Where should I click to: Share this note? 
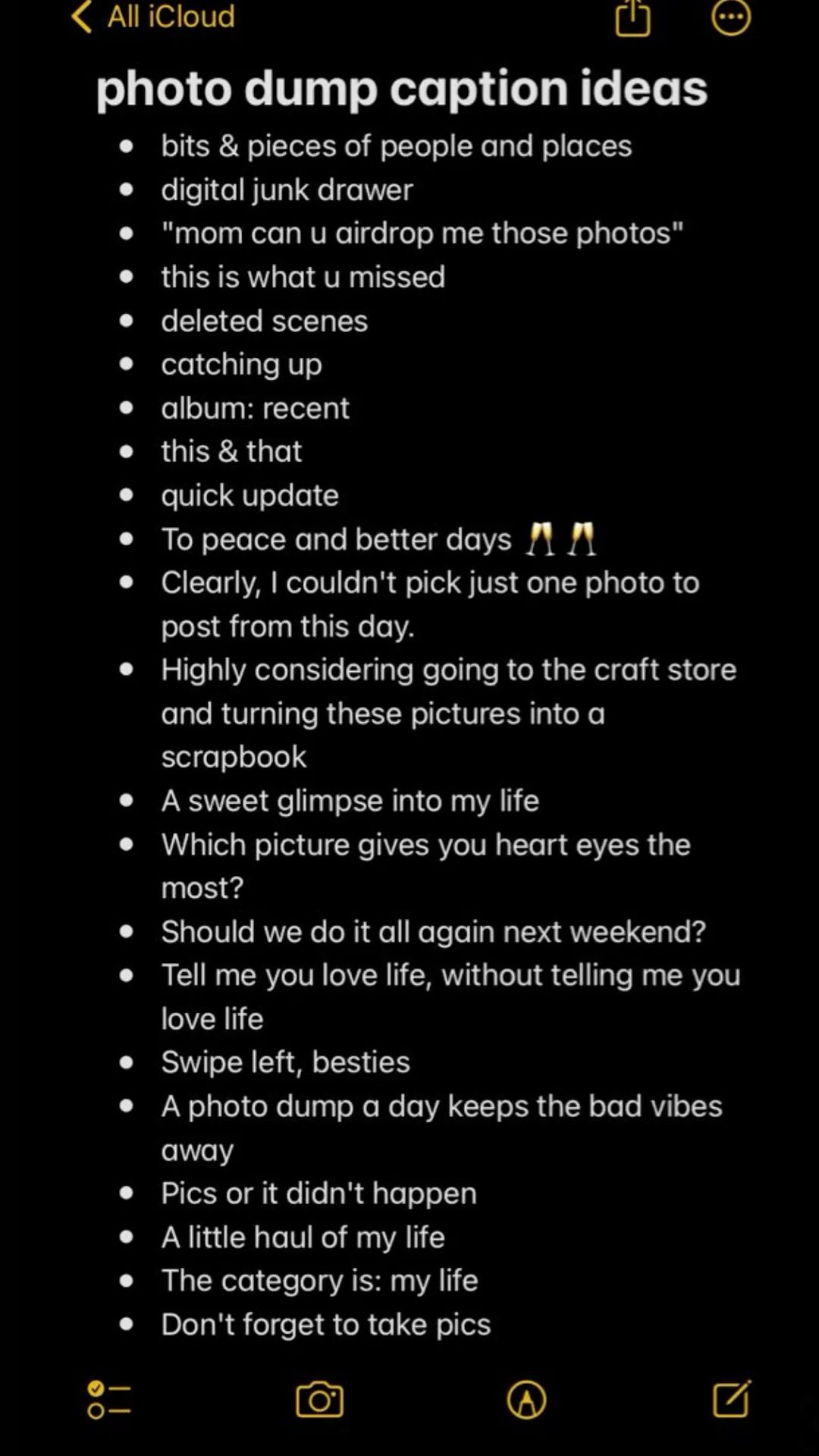[632, 17]
